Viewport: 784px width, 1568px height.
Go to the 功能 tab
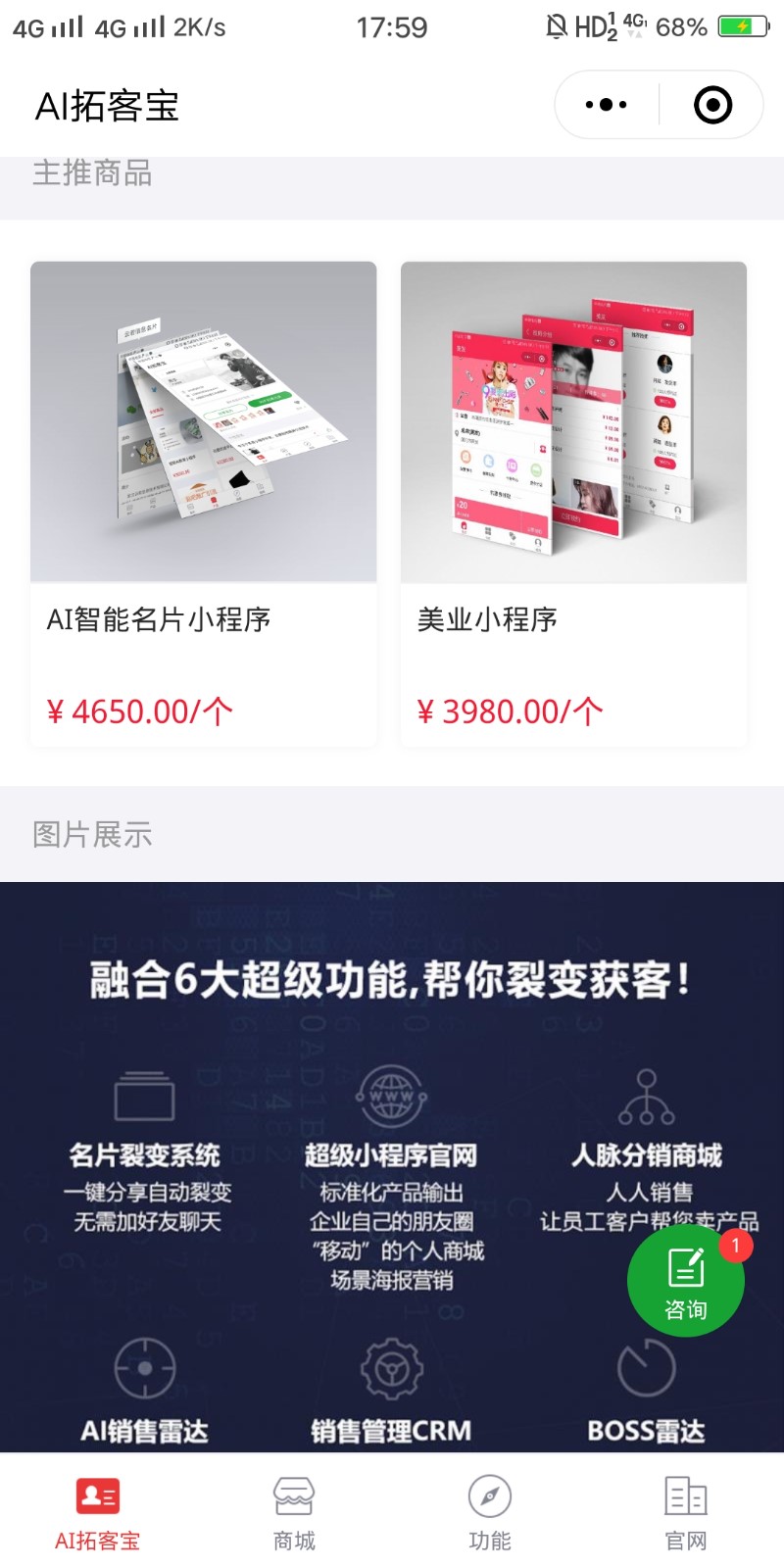(490, 1513)
